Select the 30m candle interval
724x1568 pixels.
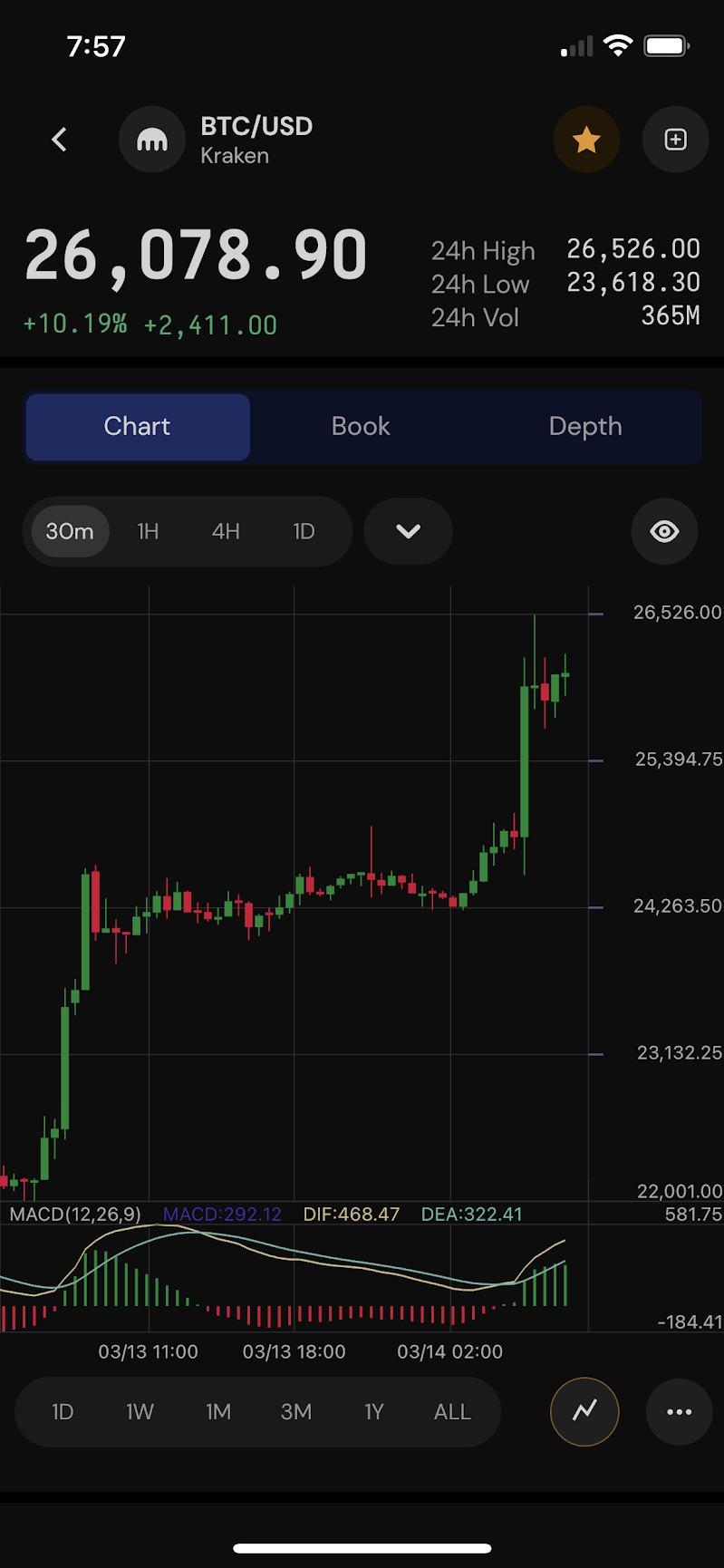tap(70, 531)
